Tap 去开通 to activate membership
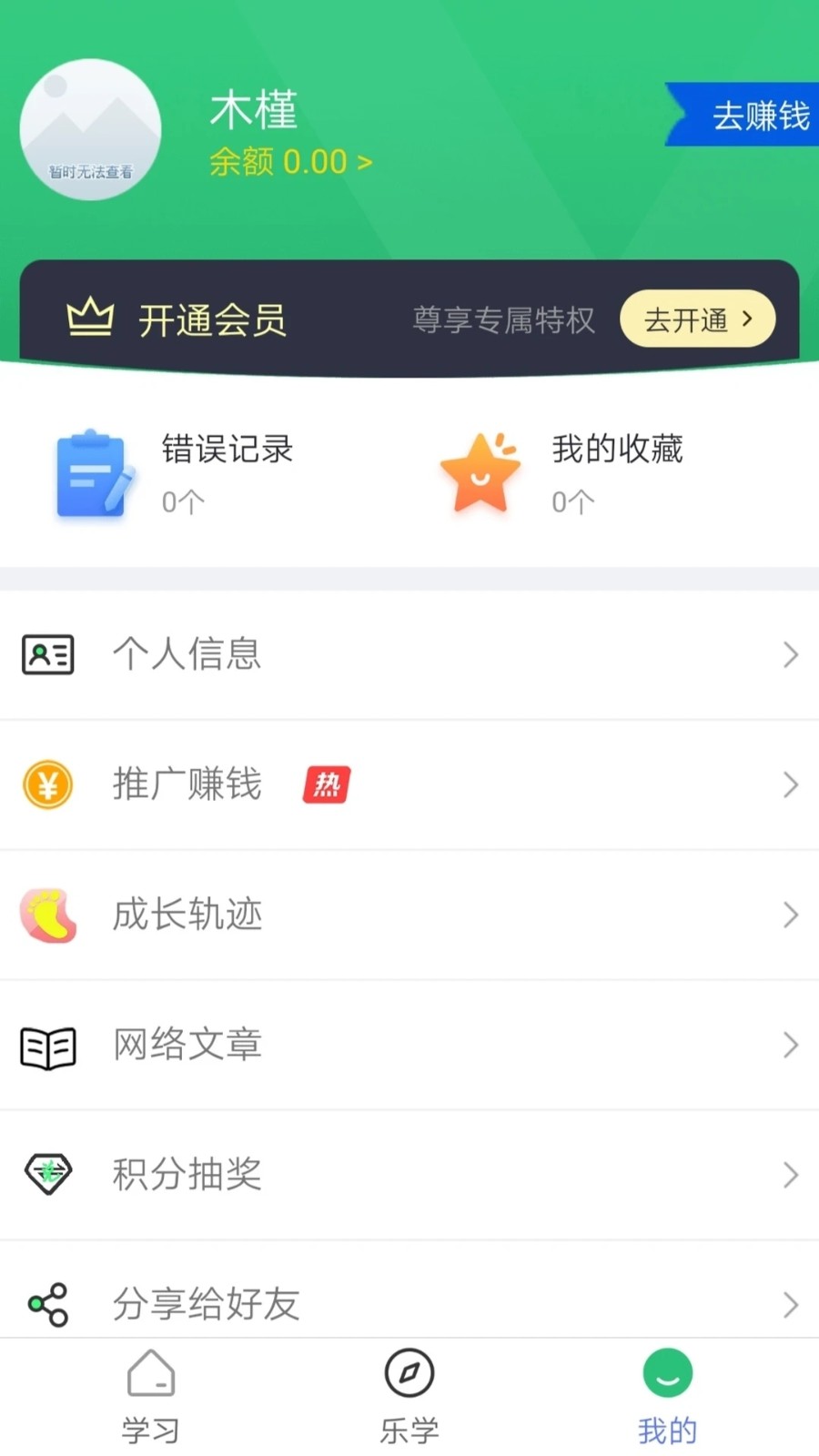819x1456 pixels. 697,319
